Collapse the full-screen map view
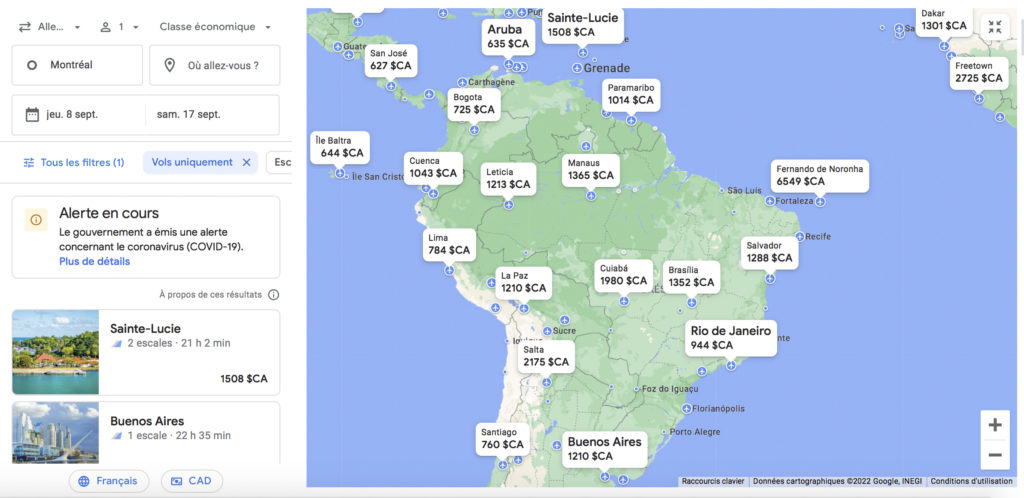 (x=994, y=27)
